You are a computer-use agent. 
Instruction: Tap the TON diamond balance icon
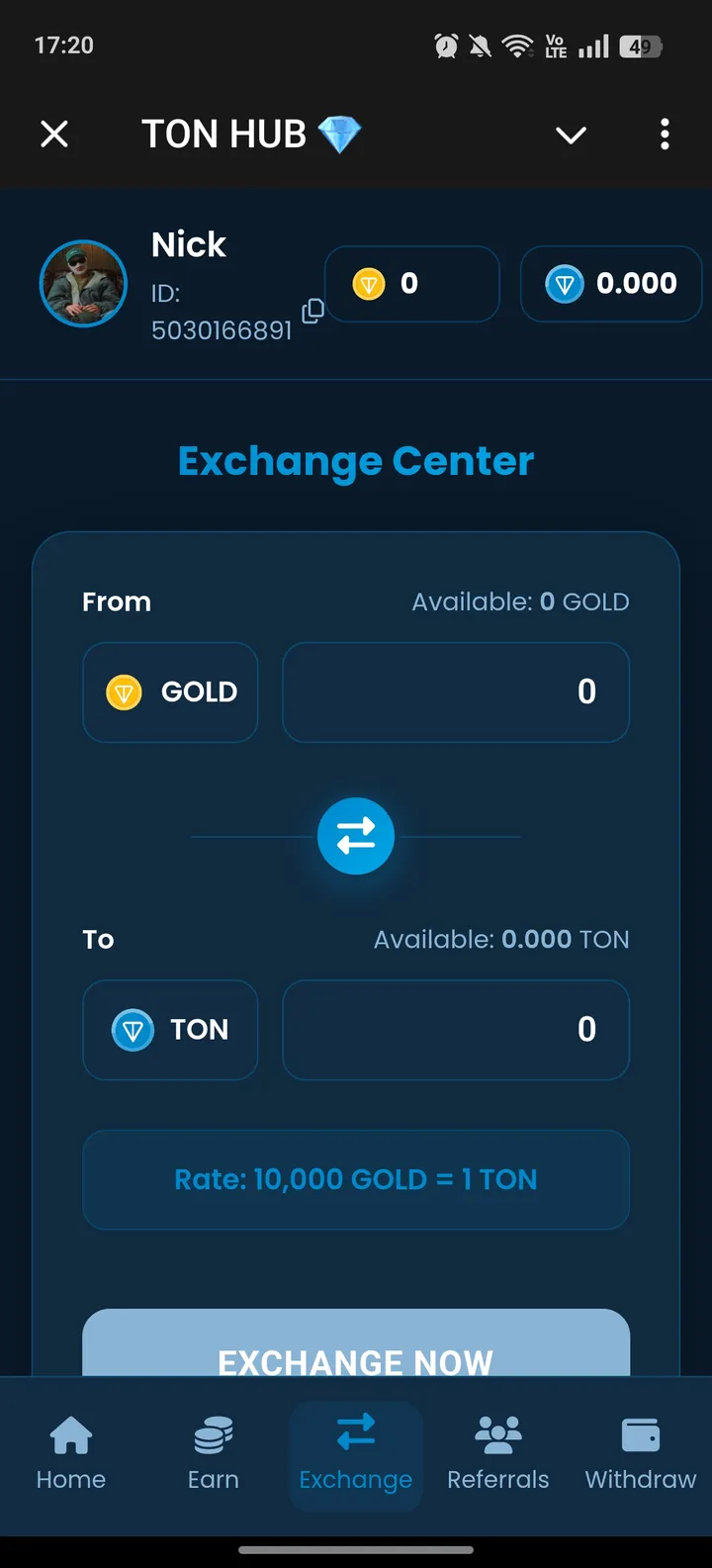[x=566, y=283]
